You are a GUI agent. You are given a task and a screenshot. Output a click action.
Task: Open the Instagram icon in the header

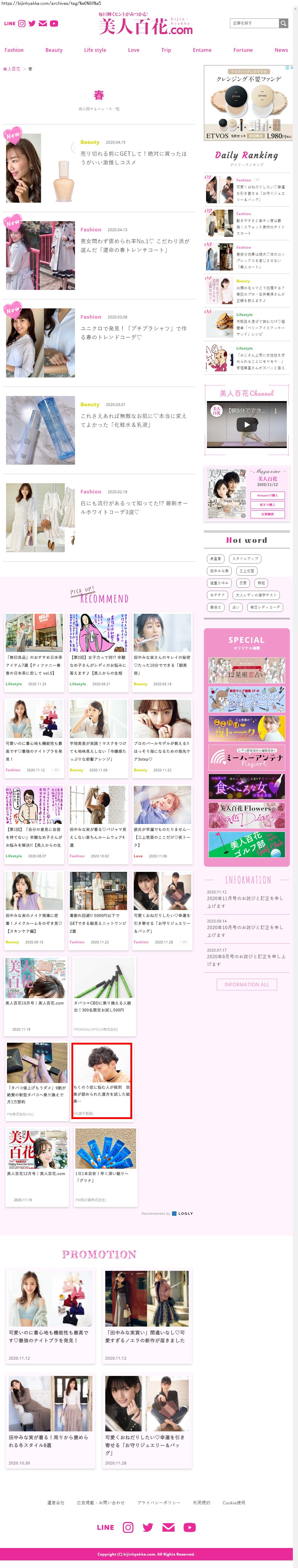(22, 24)
